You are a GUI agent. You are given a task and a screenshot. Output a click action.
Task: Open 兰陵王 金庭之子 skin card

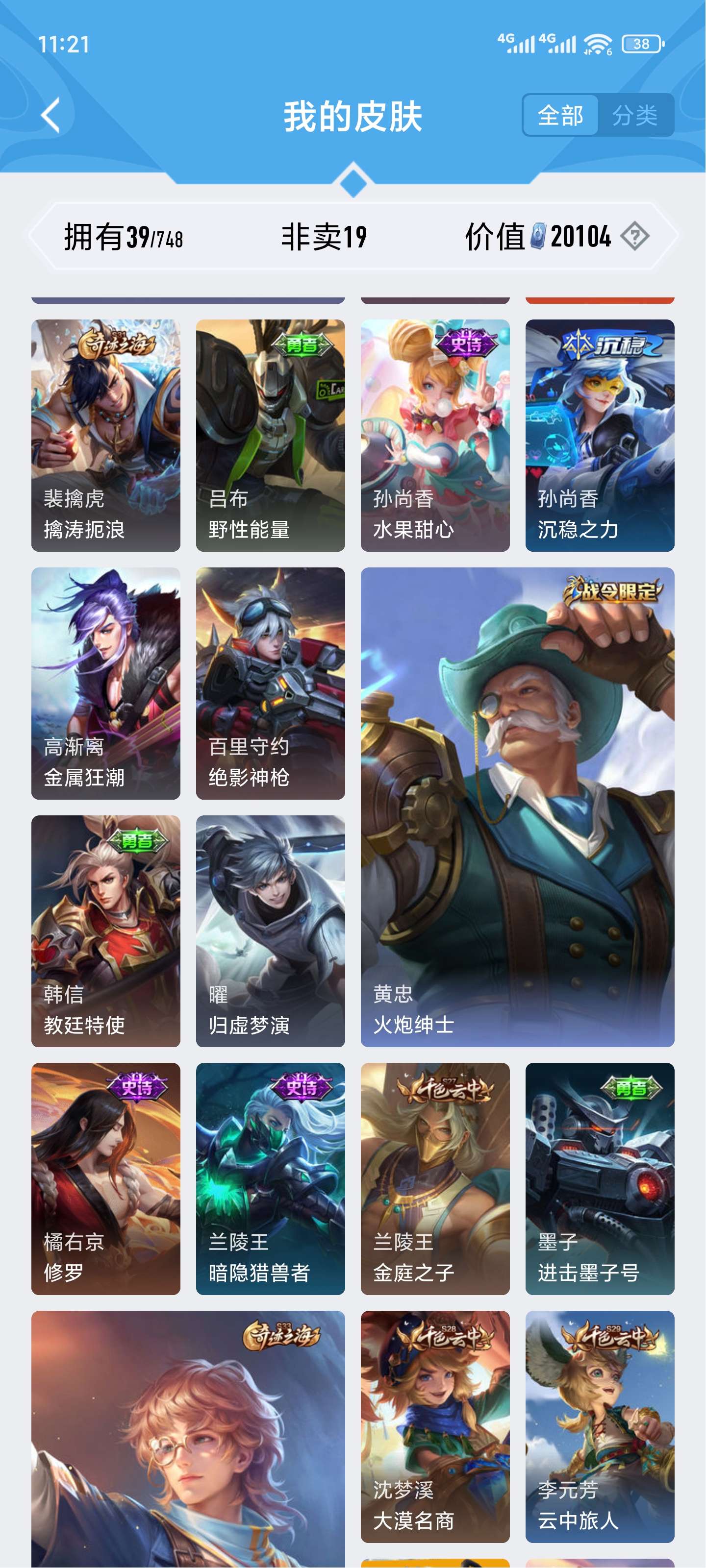(x=435, y=1178)
